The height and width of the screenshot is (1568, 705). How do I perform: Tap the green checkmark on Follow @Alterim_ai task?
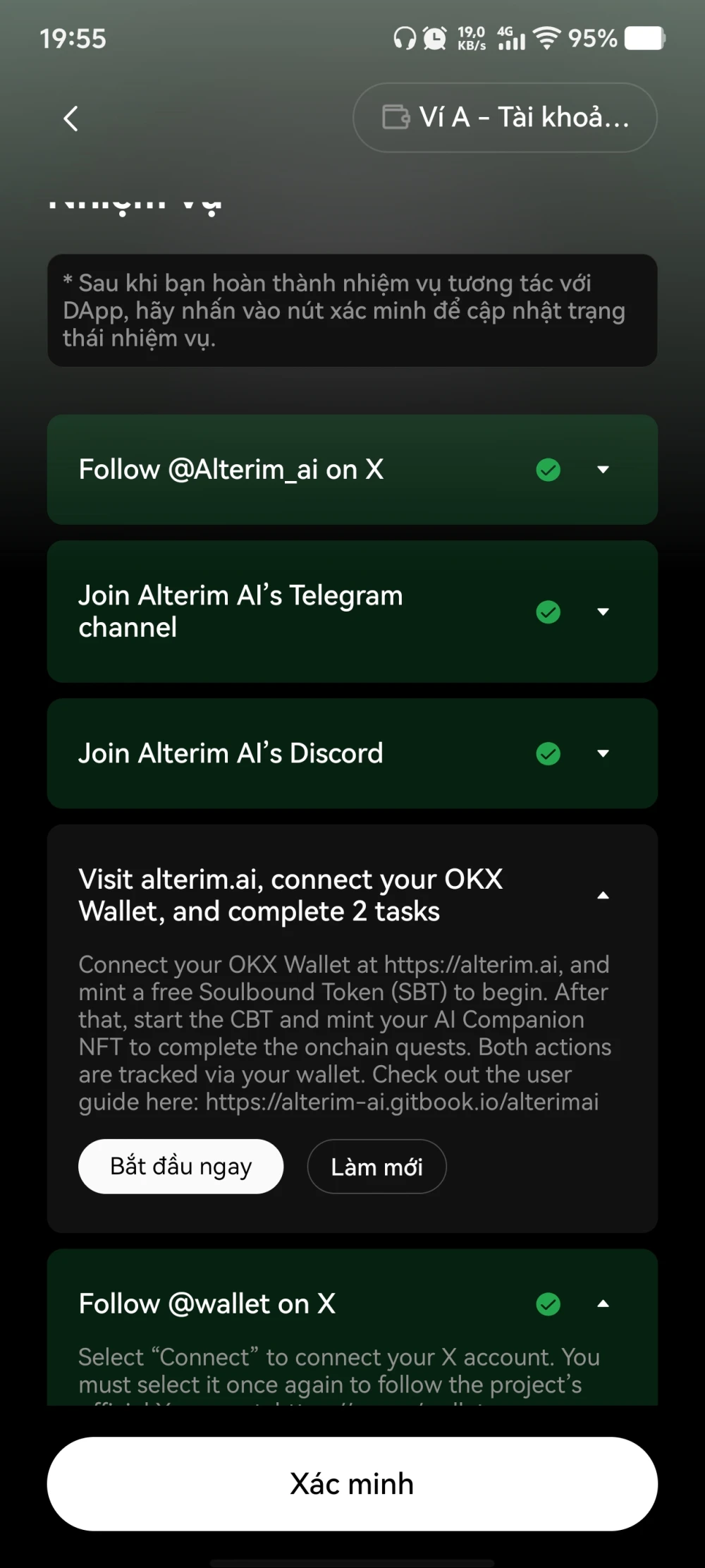[x=548, y=469]
